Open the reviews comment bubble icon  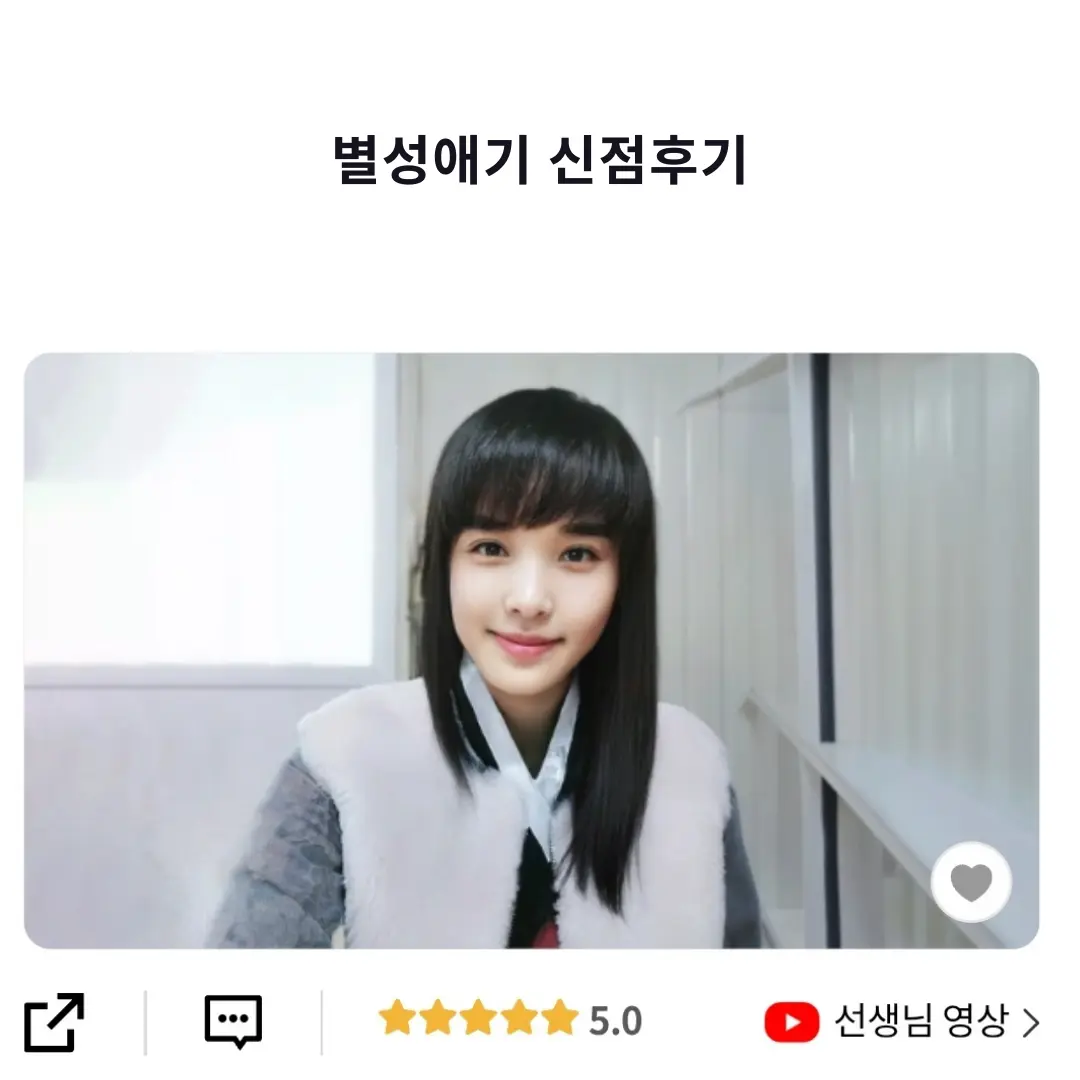(x=233, y=1022)
